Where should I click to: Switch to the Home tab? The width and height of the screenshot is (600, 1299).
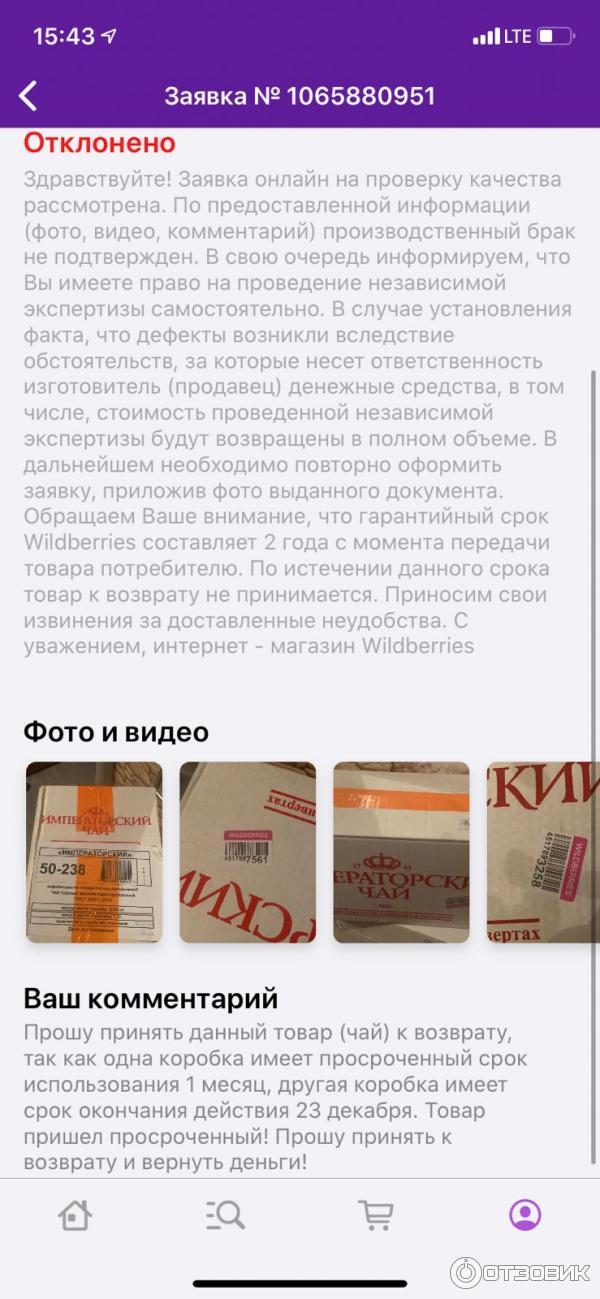point(75,1214)
